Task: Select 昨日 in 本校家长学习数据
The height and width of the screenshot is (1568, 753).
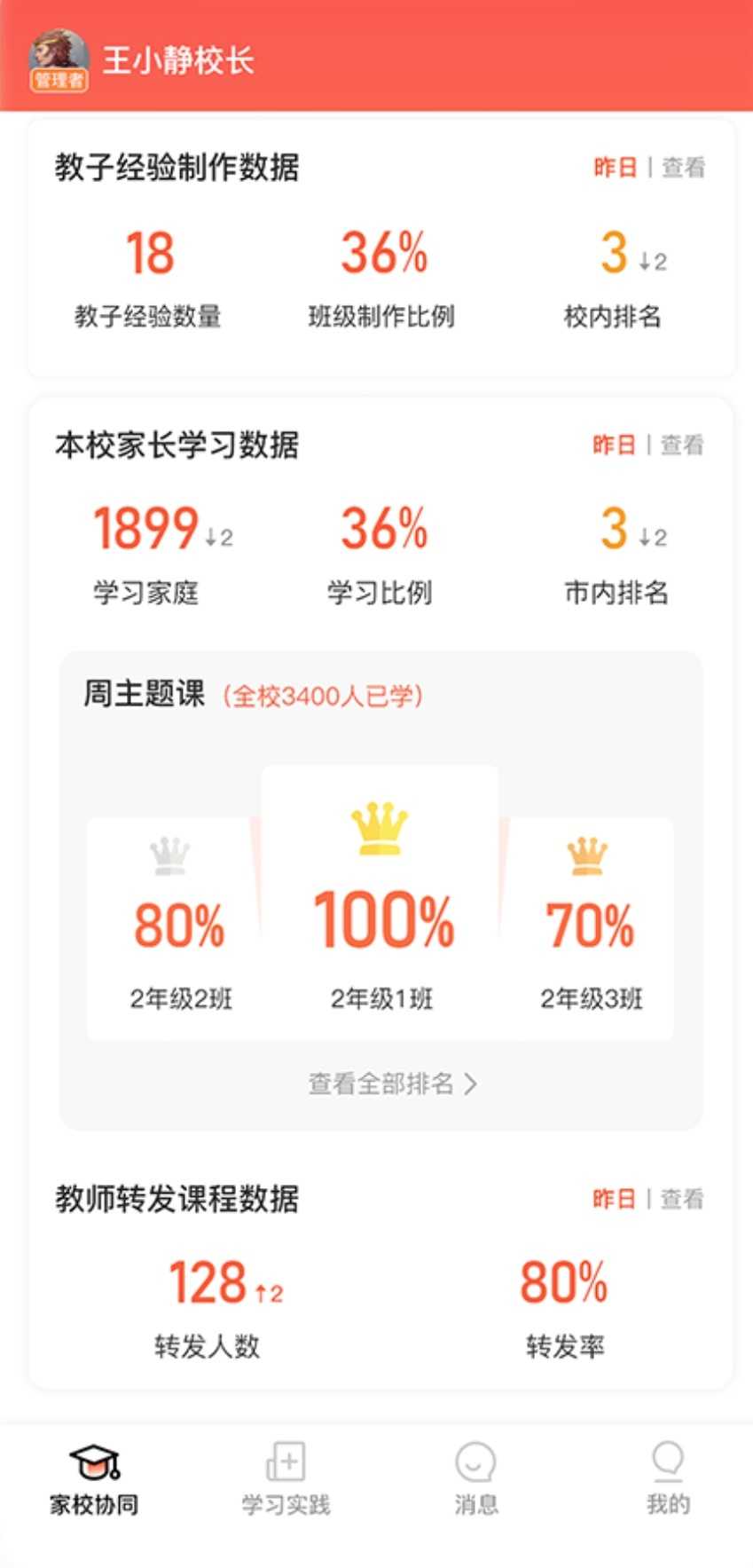Action: coord(614,445)
